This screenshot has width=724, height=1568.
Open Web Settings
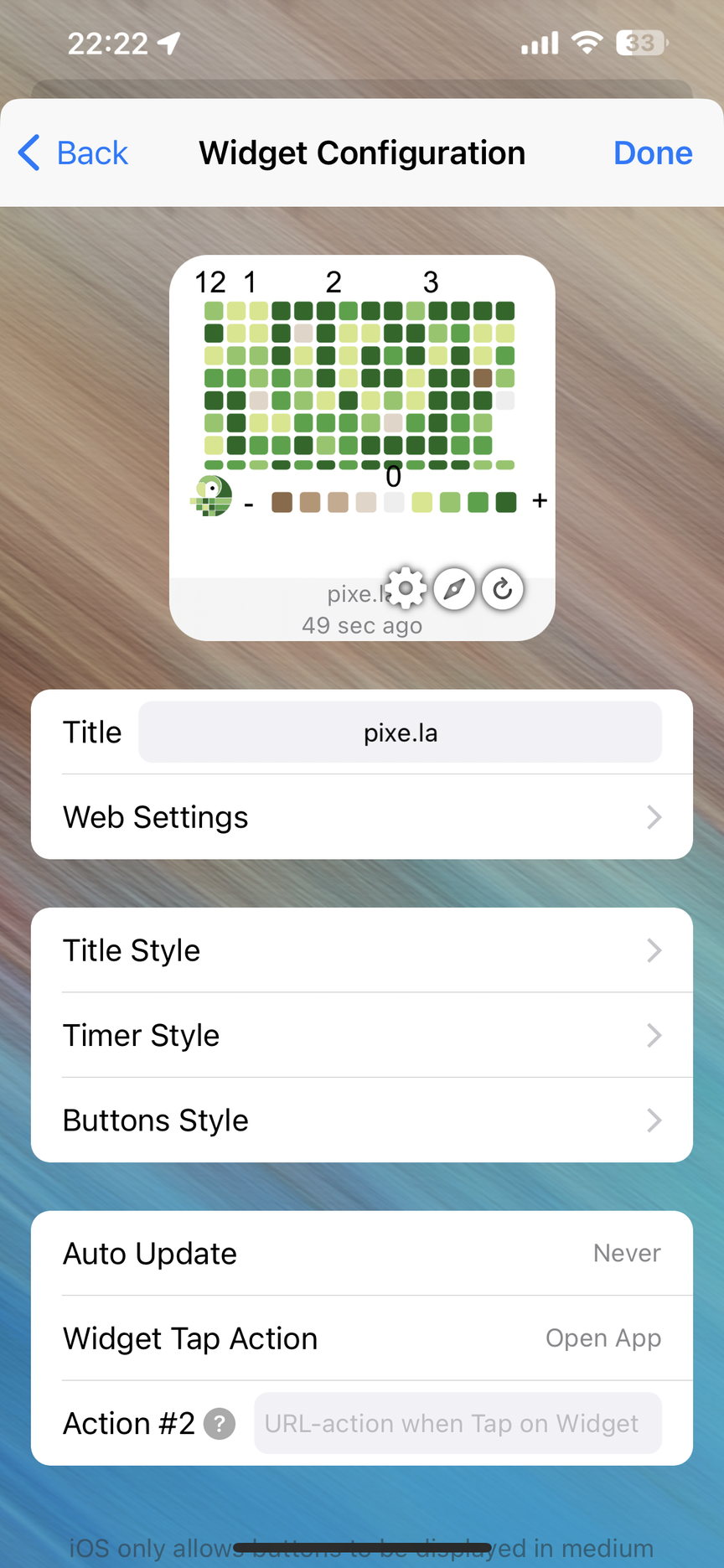tap(362, 817)
